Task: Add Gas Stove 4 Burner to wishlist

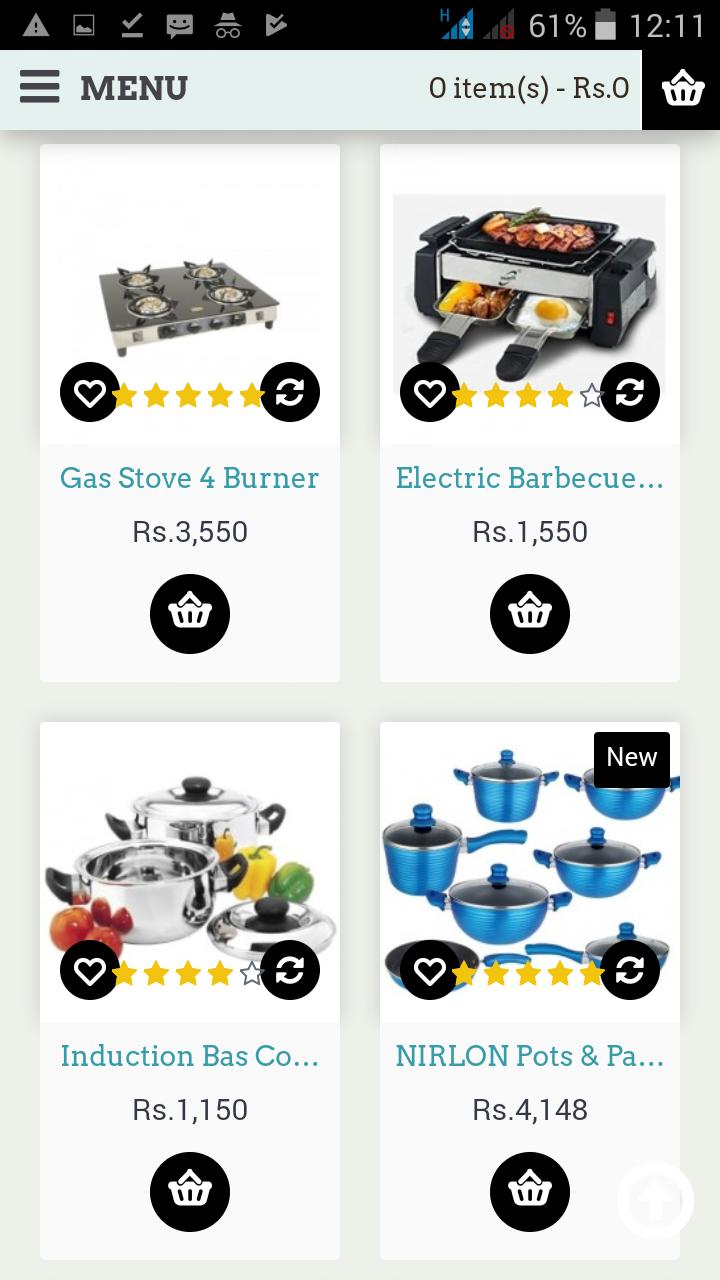Action: click(89, 392)
